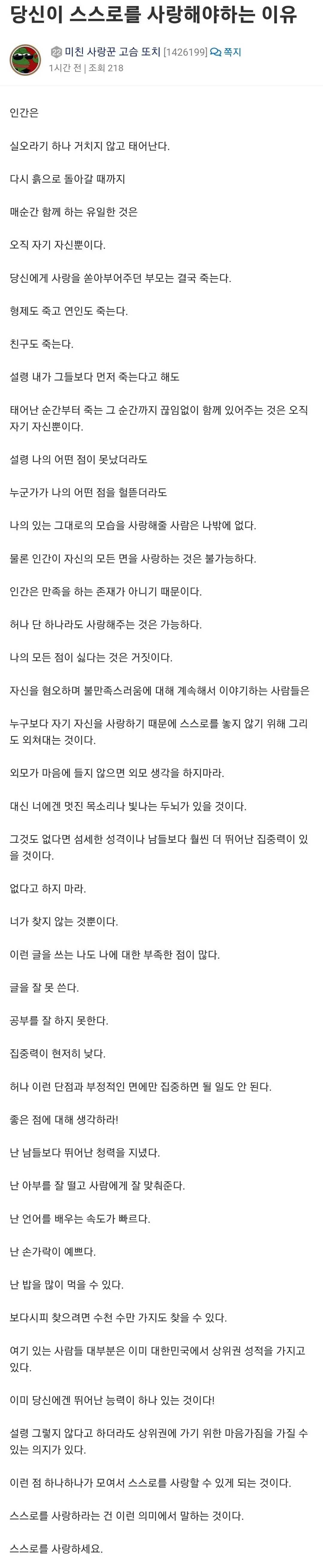This screenshot has height=1568, width=323.
Task: Send a 쪽지 message to the author
Action: [x=226, y=52]
